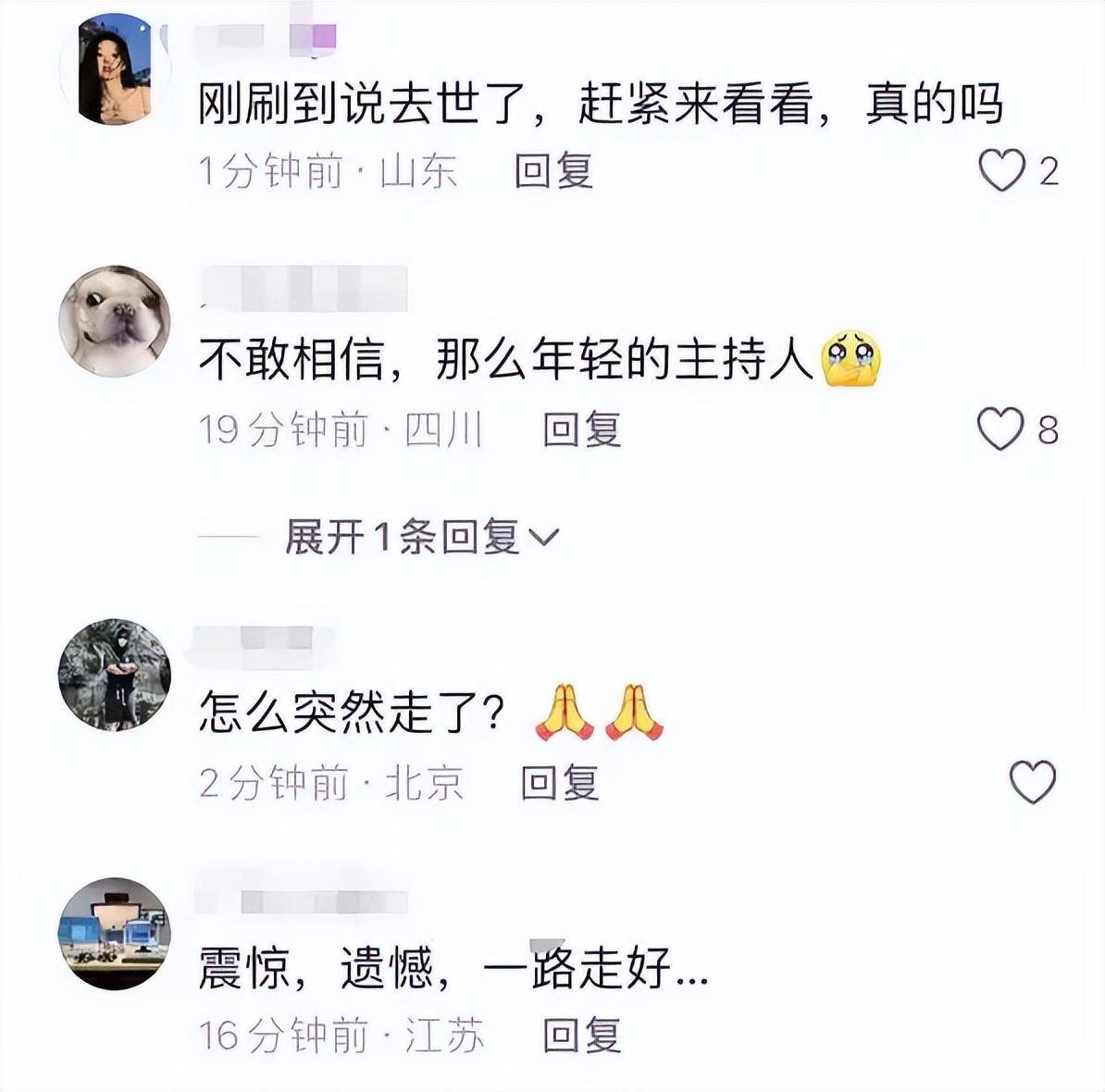This screenshot has height=1092, width=1105.
Task: Reply to the 江苏 comment 震惊，遗憾
Action: click(x=581, y=1035)
